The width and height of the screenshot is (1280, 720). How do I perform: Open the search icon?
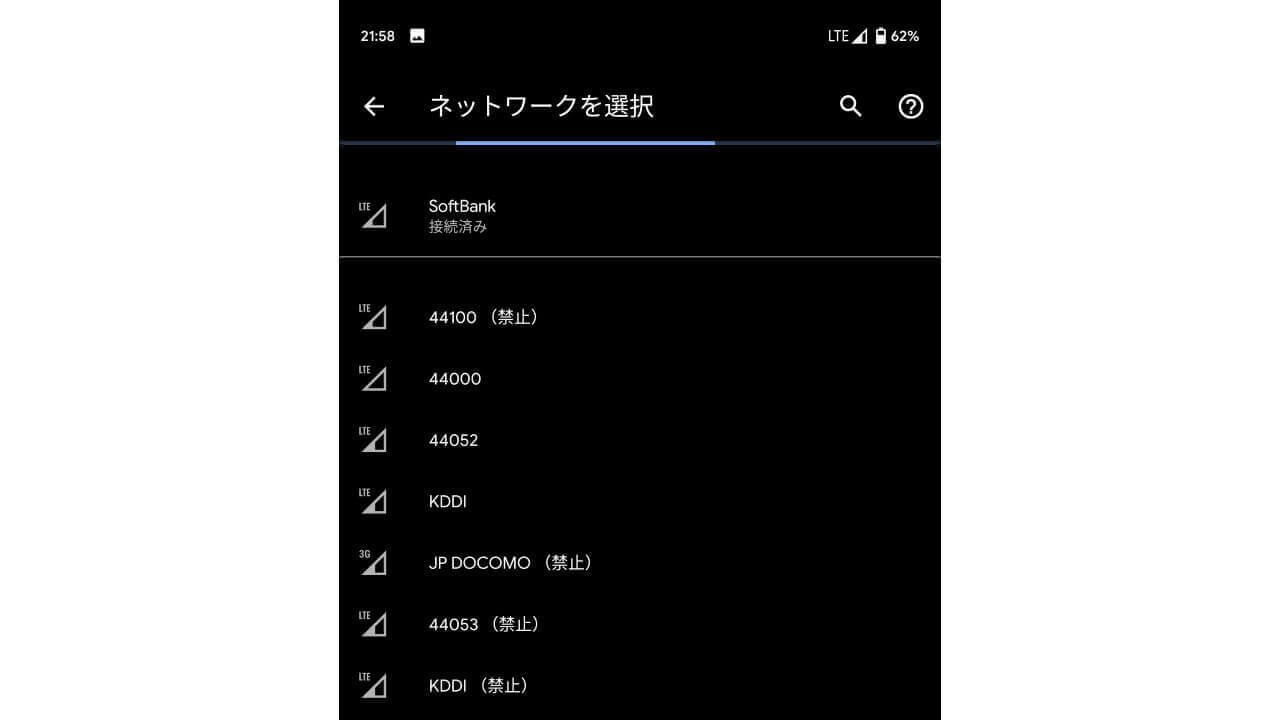[850, 106]
